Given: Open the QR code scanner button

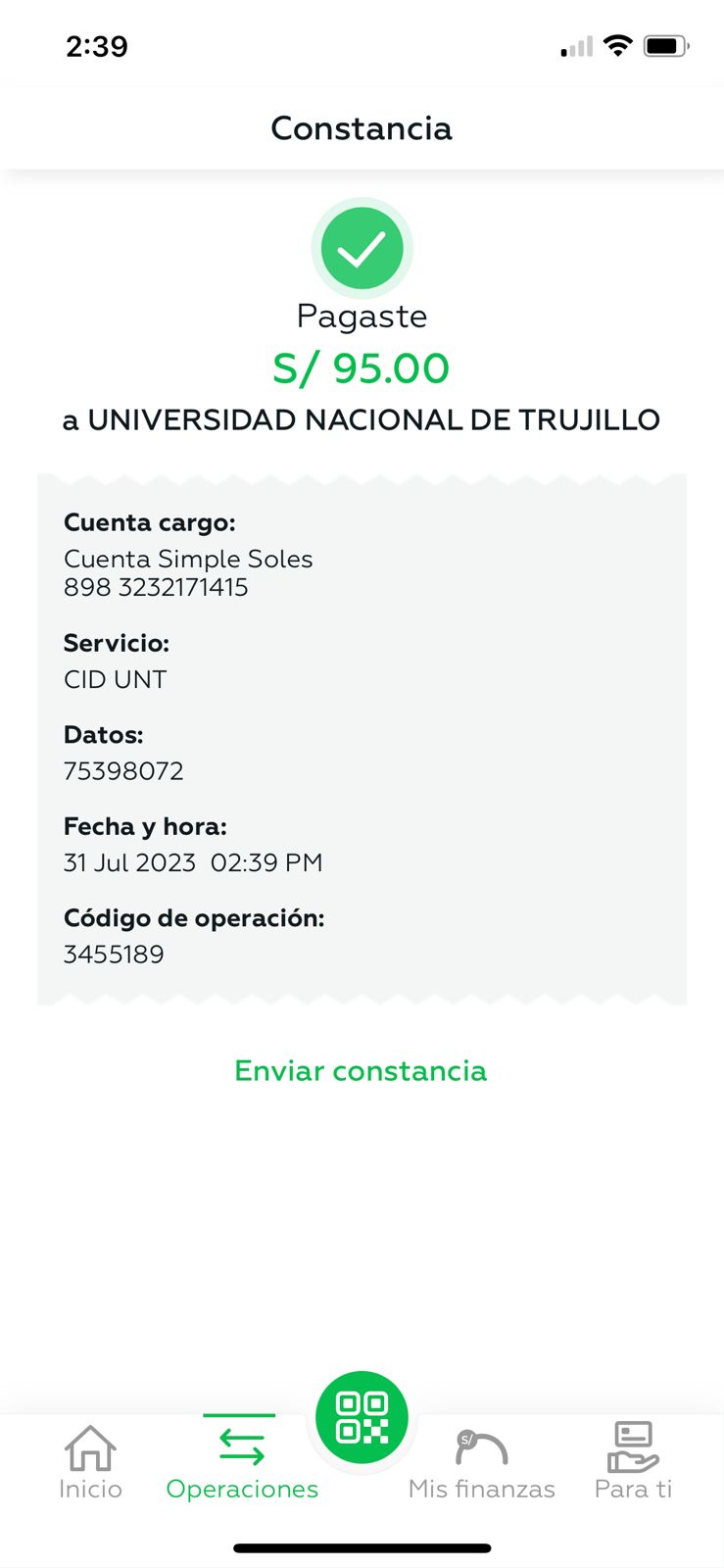Looking at the screenshot, I should click(362, 1417).
